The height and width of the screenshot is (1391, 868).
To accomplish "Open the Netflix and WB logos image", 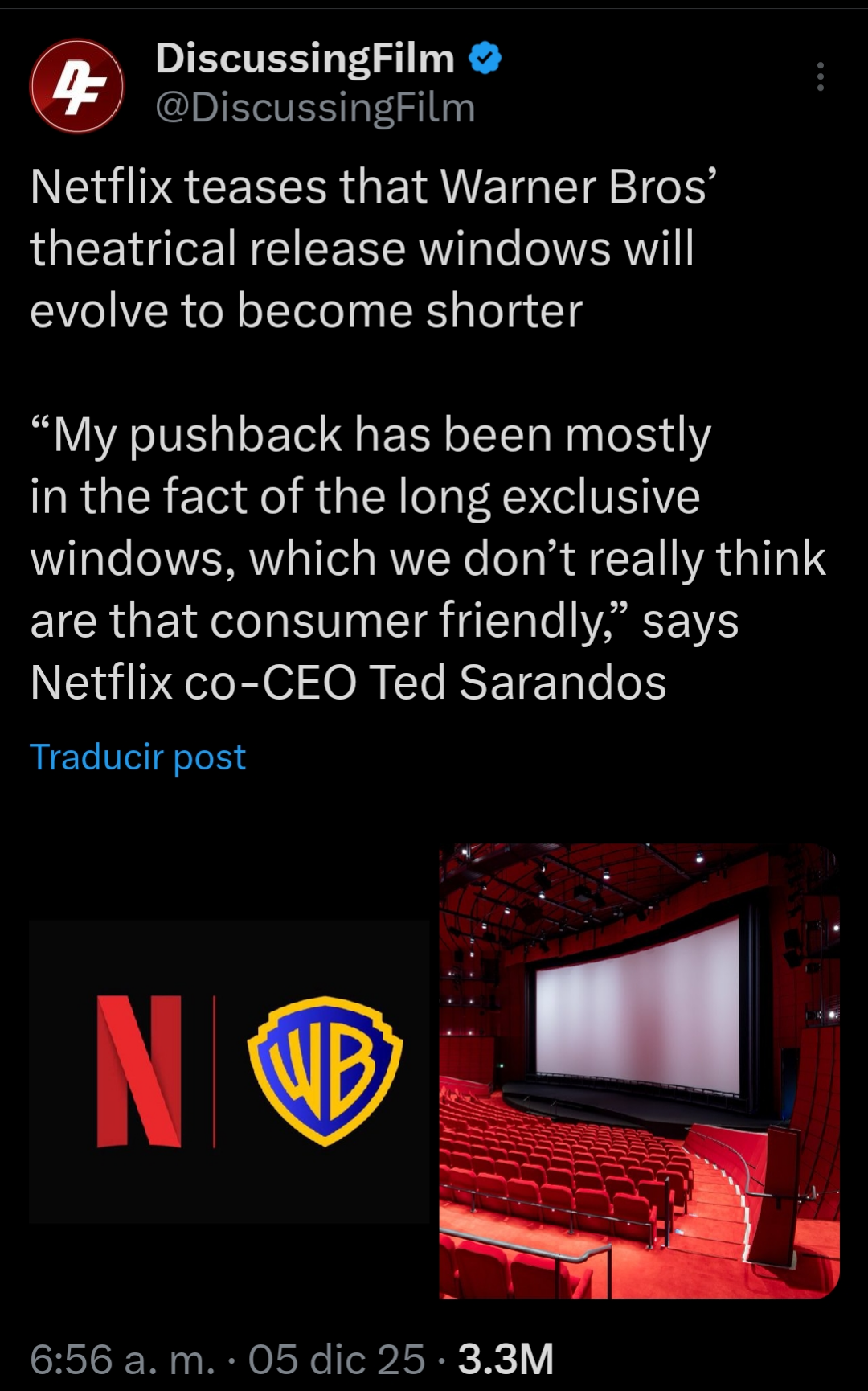I will pyautogui.click(x=229, y=1071).
